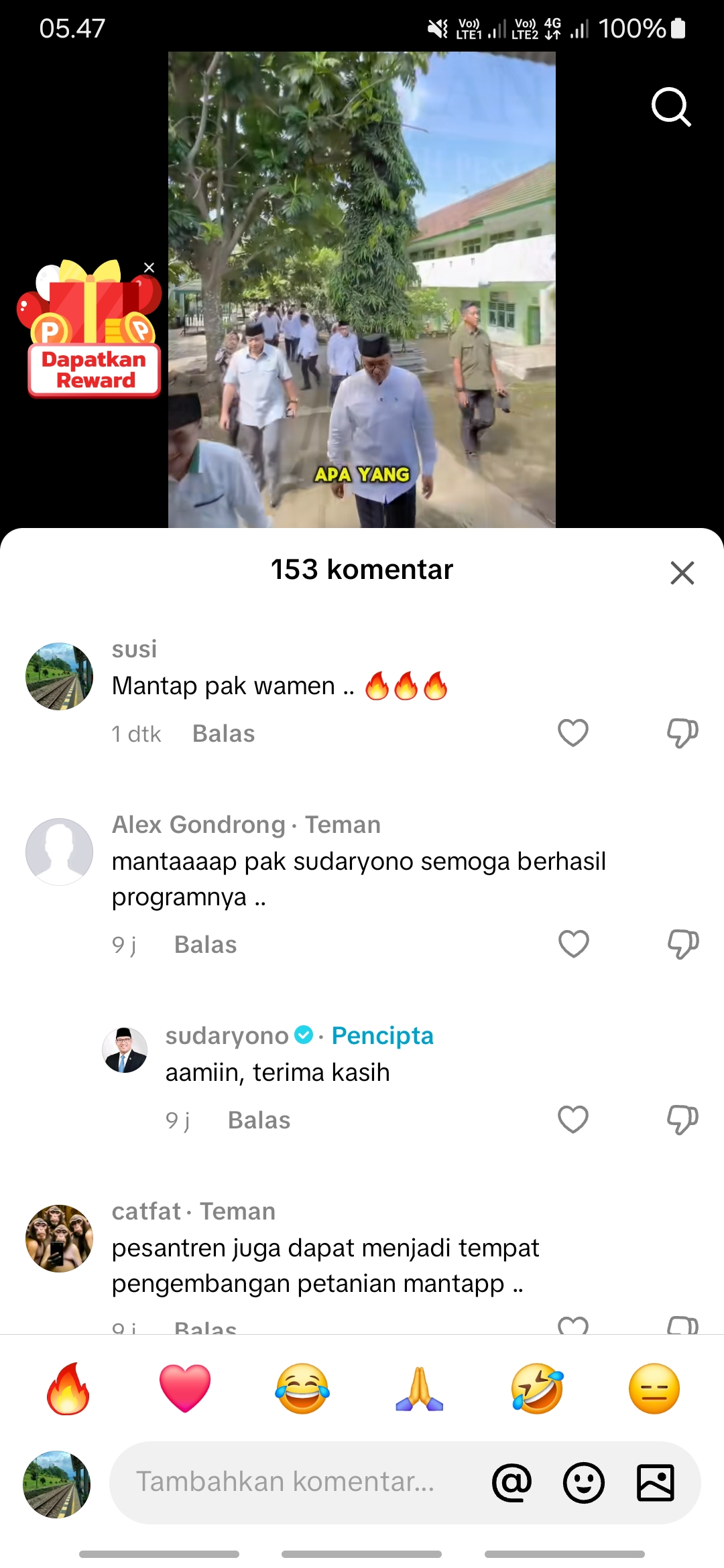Open catfat's profile picture

click(59, 1238)
